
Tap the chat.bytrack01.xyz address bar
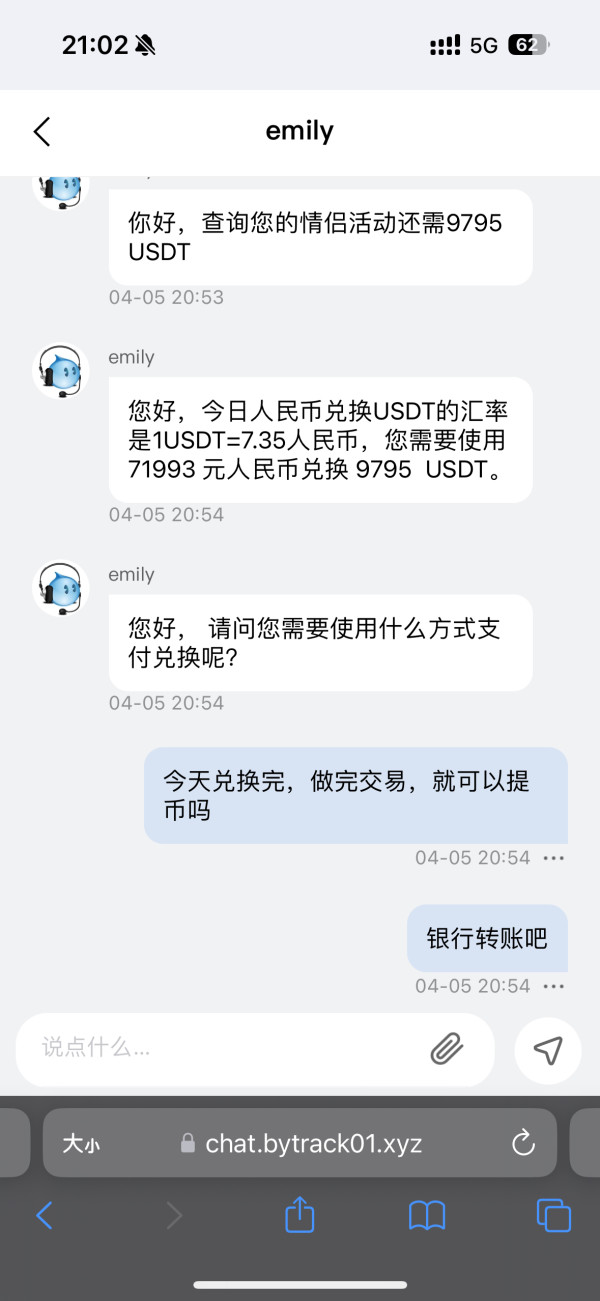[314, 1144]
